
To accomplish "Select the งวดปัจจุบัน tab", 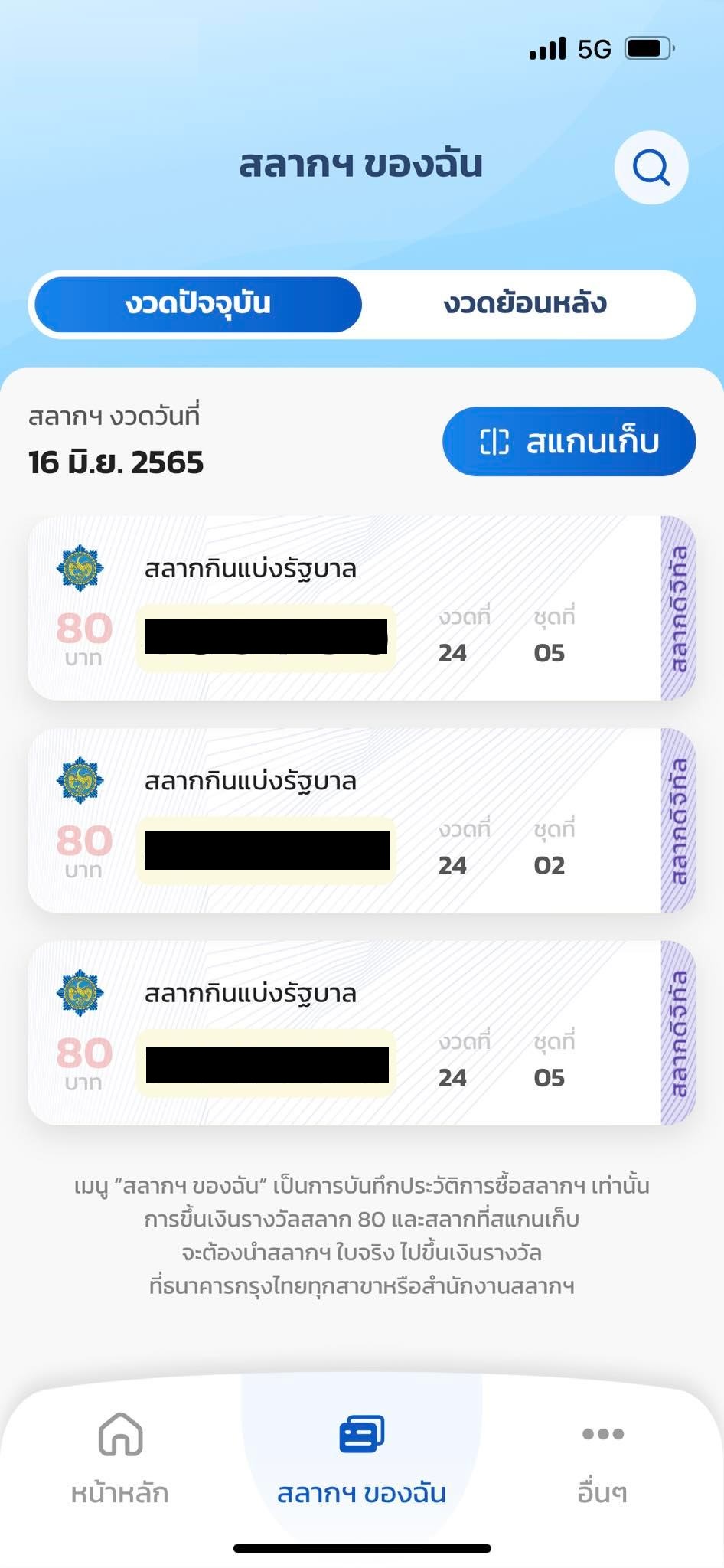I will pyautogui.click(x=198, y=304).
